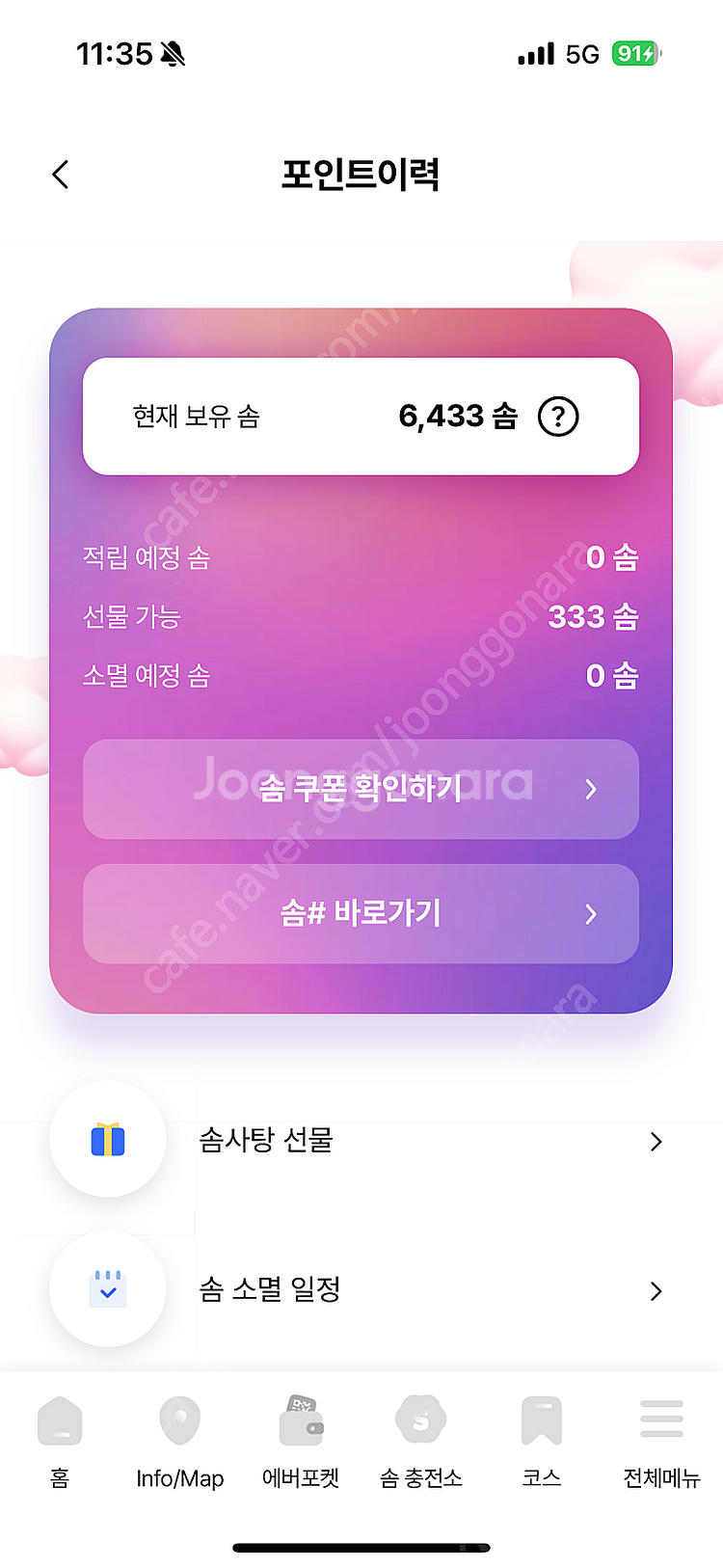Tap the 솜# 바로가기 button
This screenshot has height=1568, width=723.
(x=361, y=913)
